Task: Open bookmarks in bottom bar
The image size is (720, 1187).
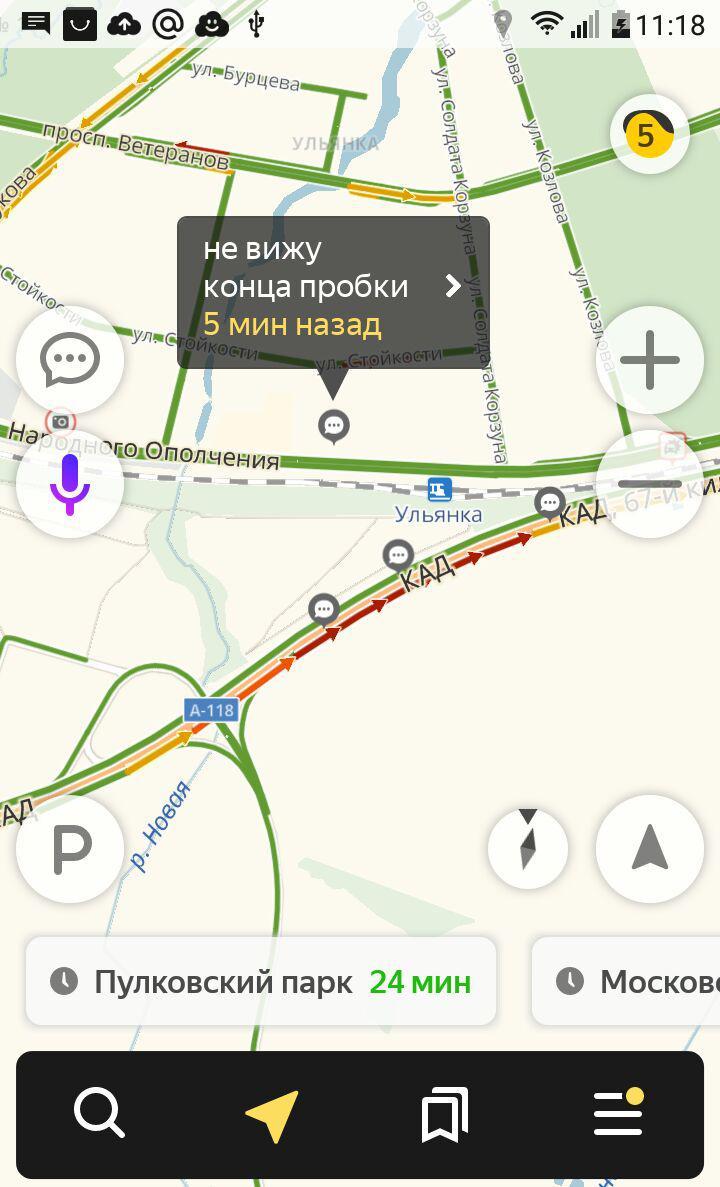Action: (x=444, y=1114)
